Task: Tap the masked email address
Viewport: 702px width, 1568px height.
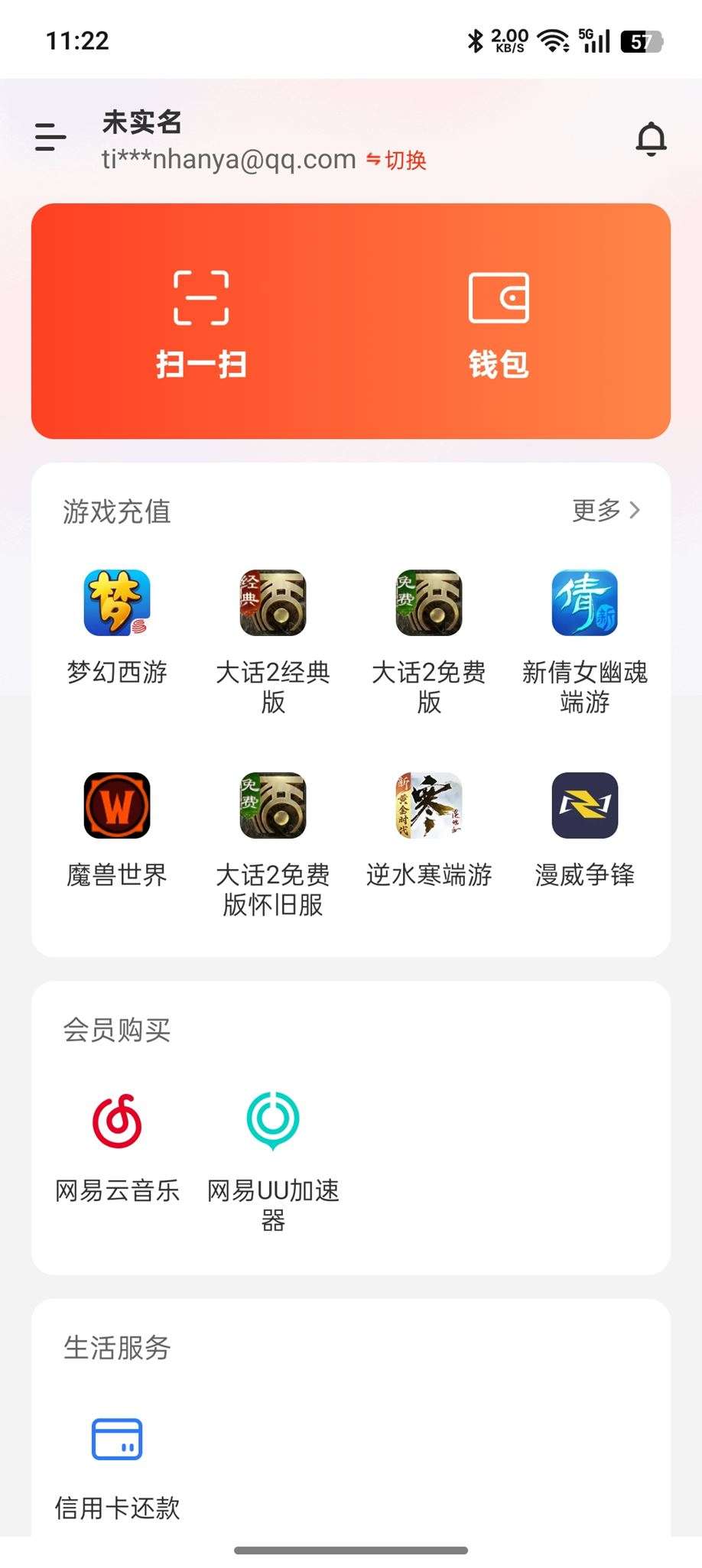Action: tap(226, 159)
